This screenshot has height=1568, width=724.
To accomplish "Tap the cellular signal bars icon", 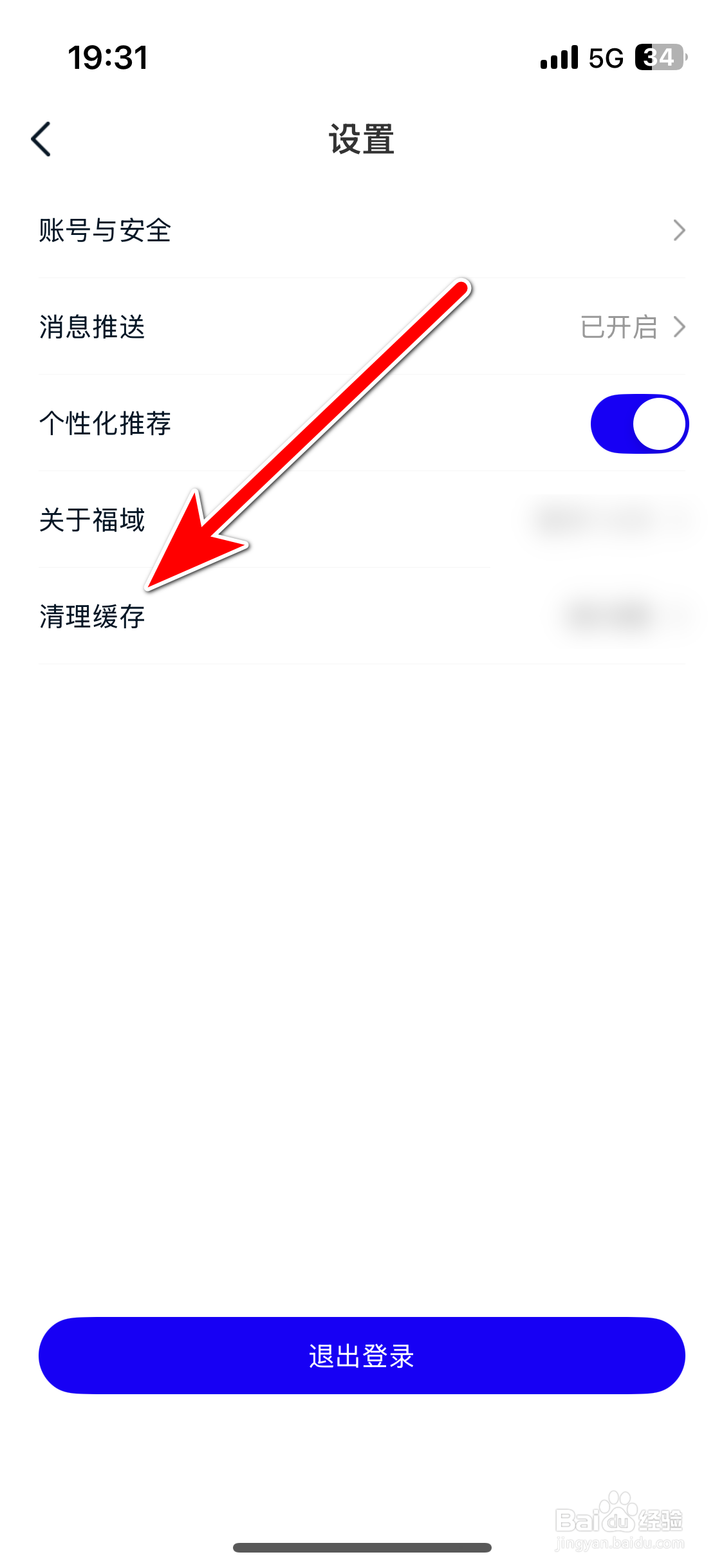I will pos(558,57).
